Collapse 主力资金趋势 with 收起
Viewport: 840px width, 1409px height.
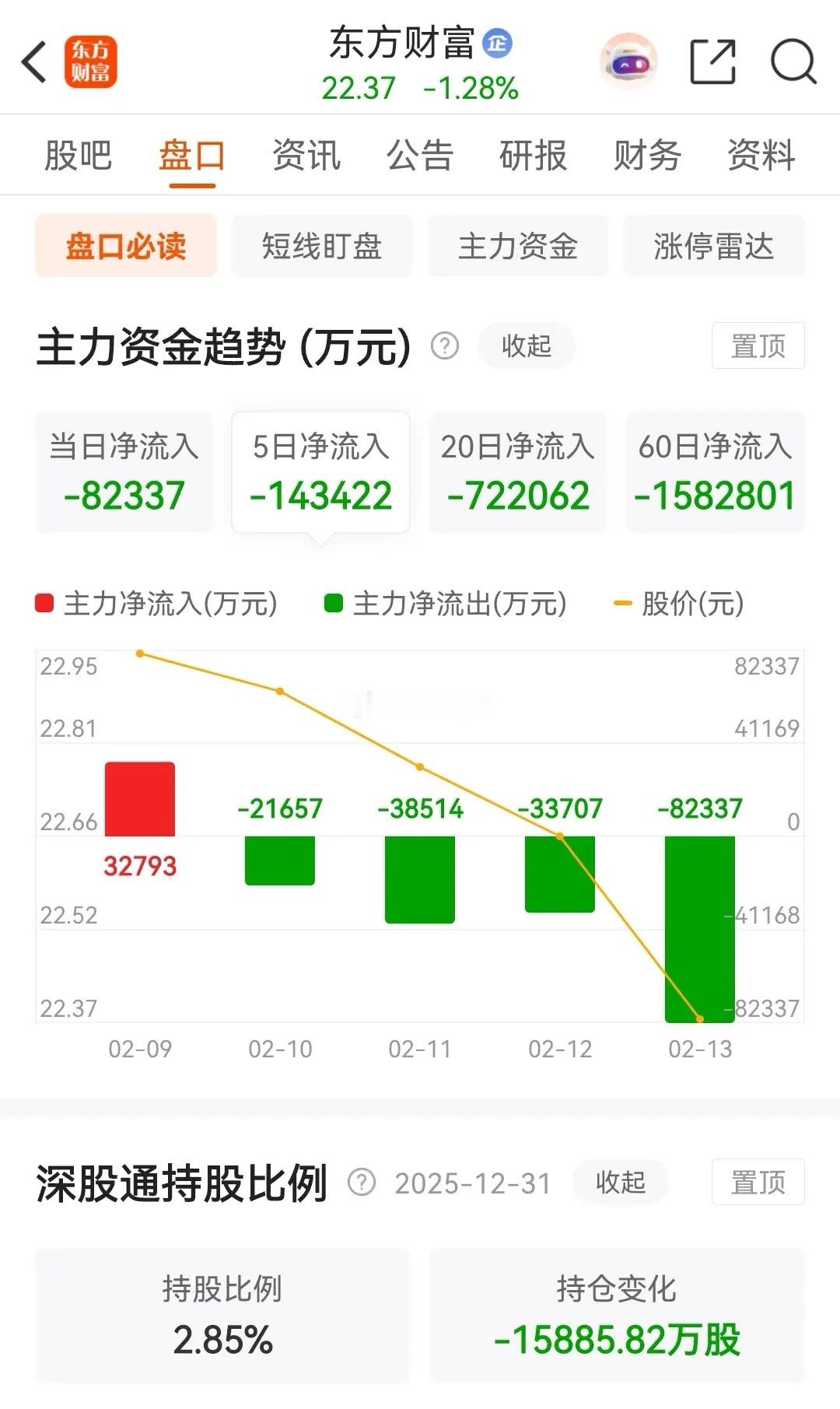point(526,347)
